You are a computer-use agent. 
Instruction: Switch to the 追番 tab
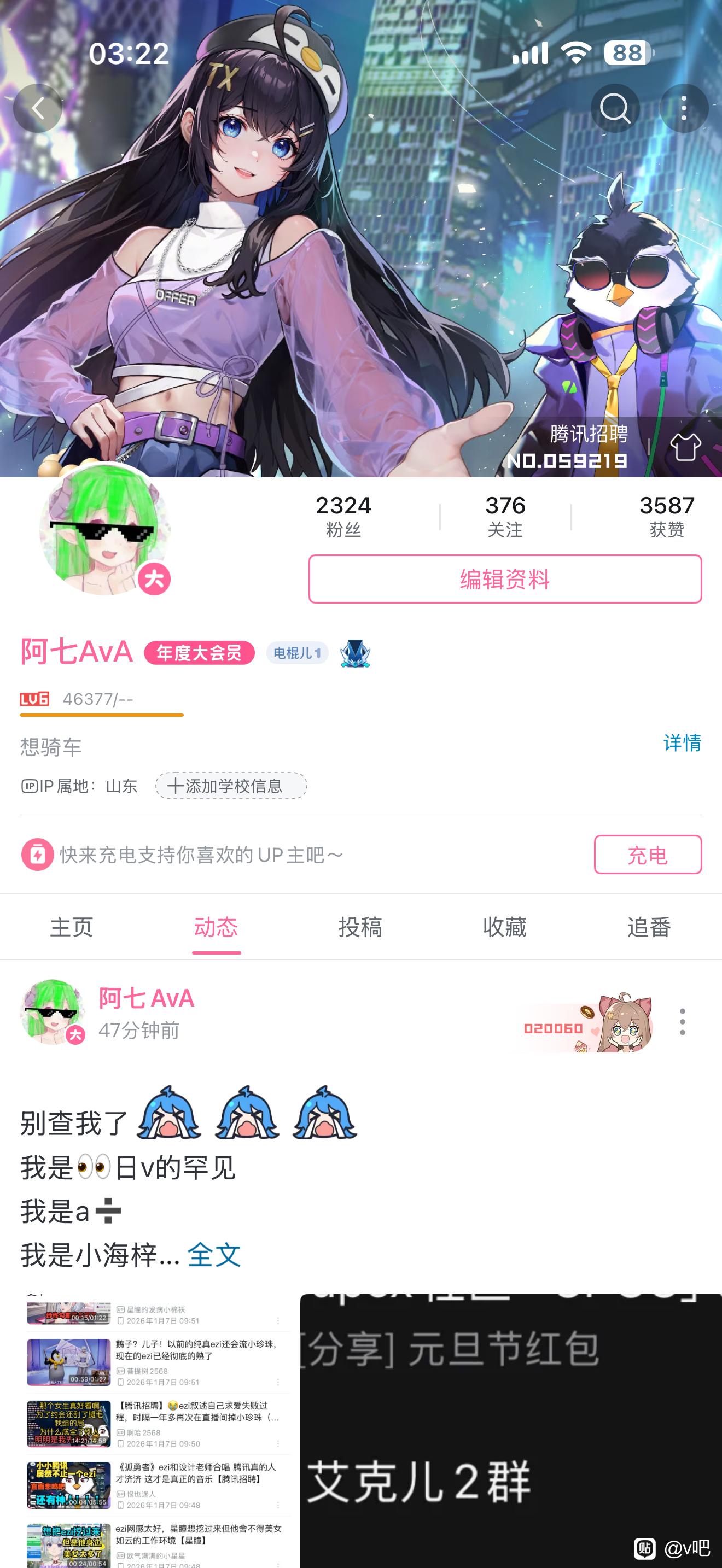pyautogui.click(x=649, y=927)
